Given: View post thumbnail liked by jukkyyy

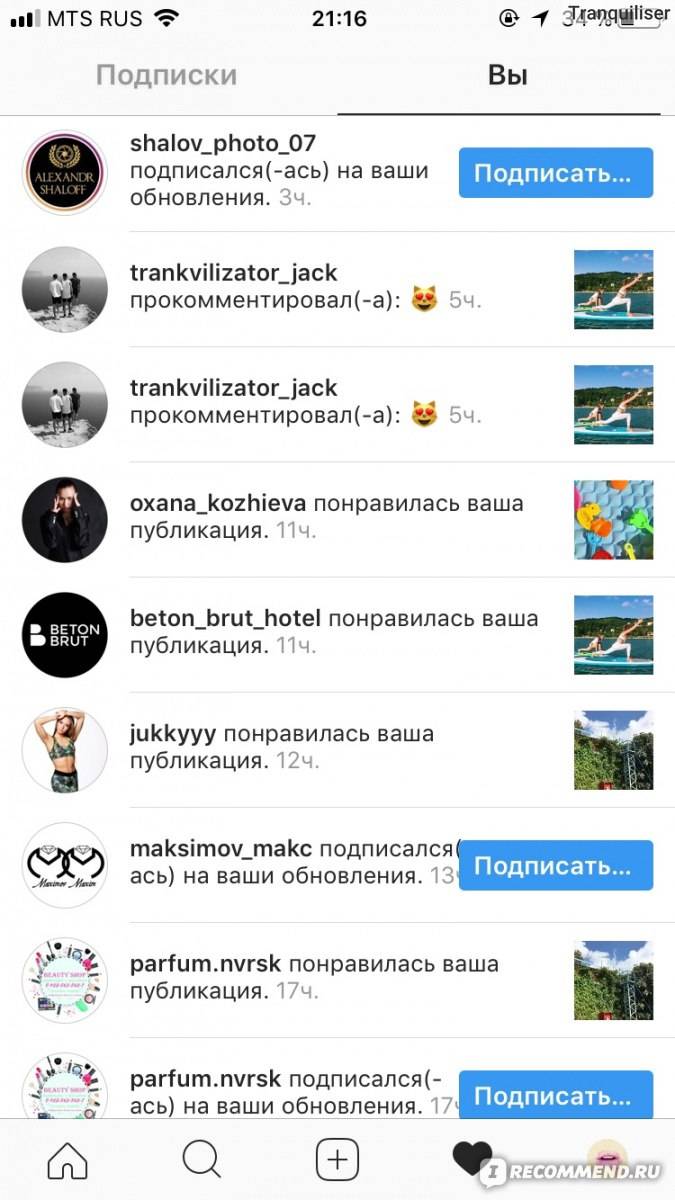Looking at the screenshot, I should (613, 750).
